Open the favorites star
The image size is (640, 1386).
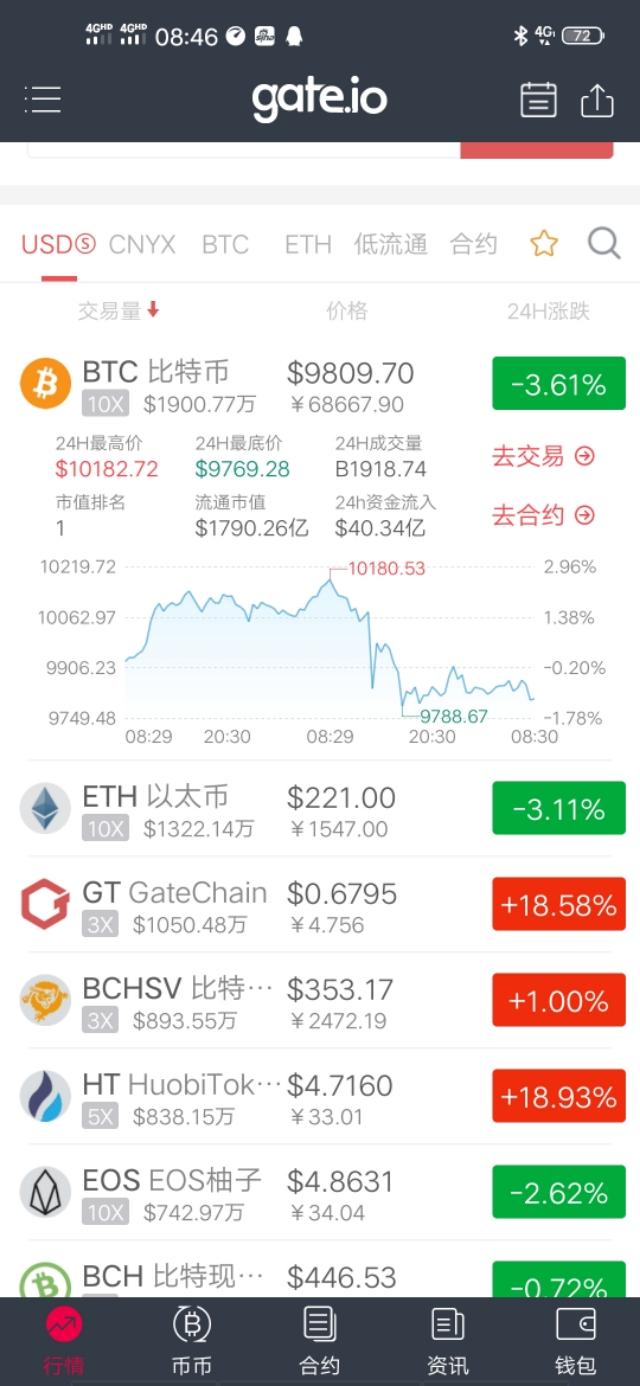point(544,243)
